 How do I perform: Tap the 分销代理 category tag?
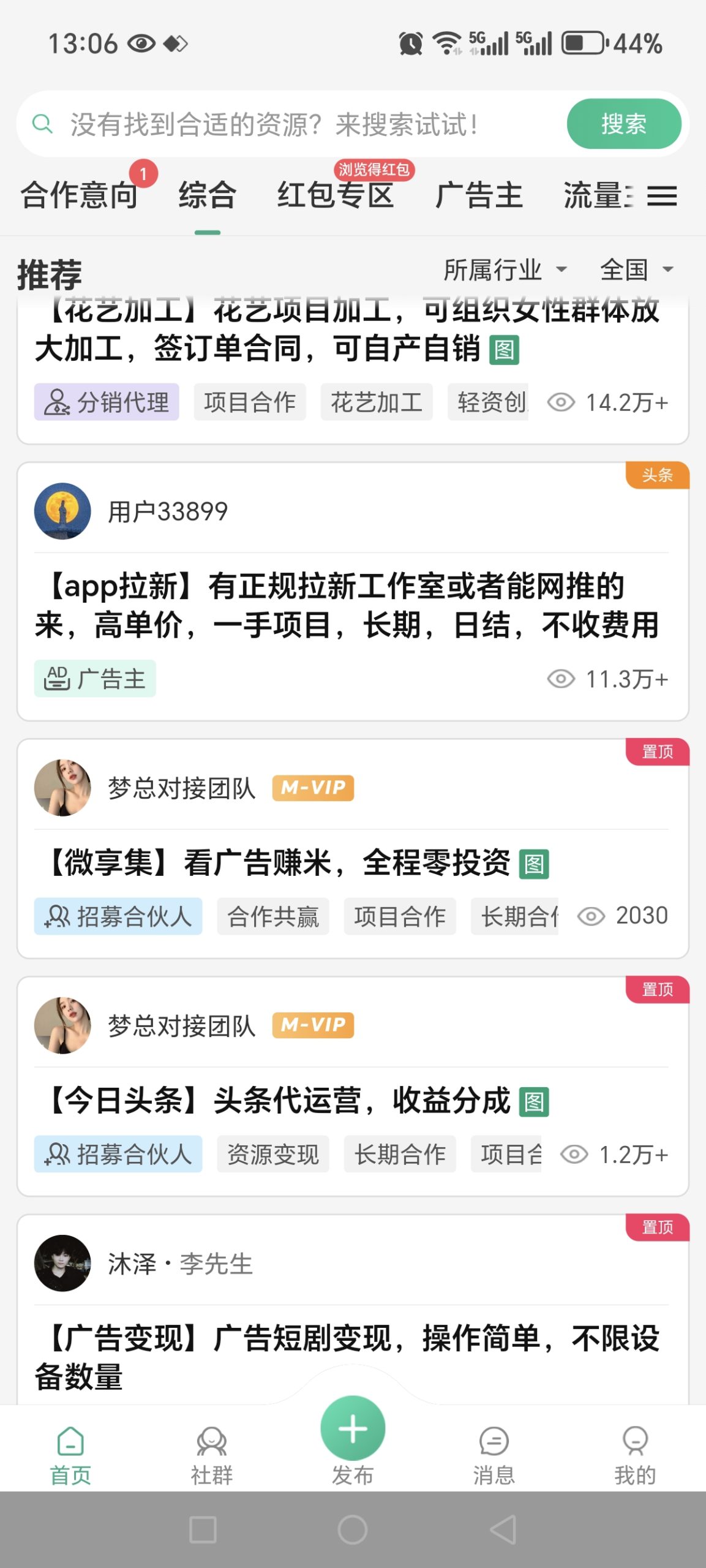(107, 402)
